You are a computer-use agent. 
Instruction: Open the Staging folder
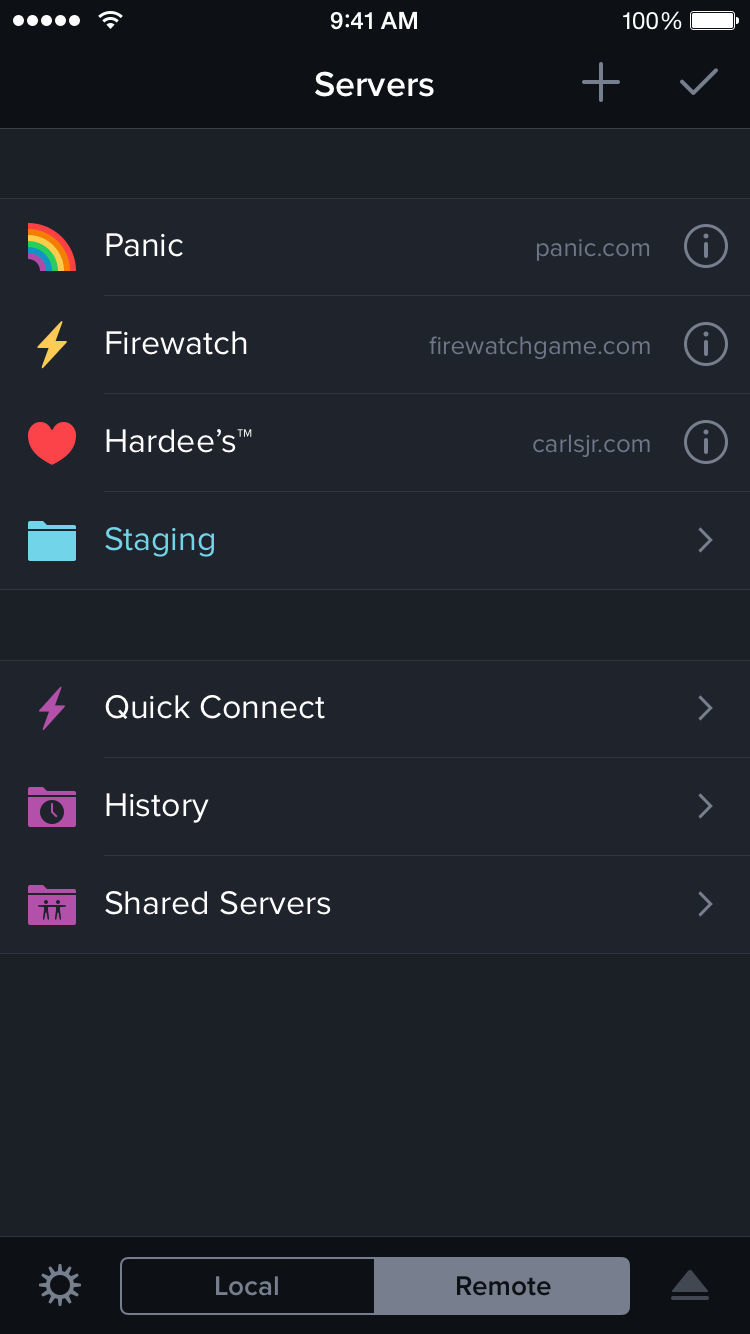(x=300, y=540)
